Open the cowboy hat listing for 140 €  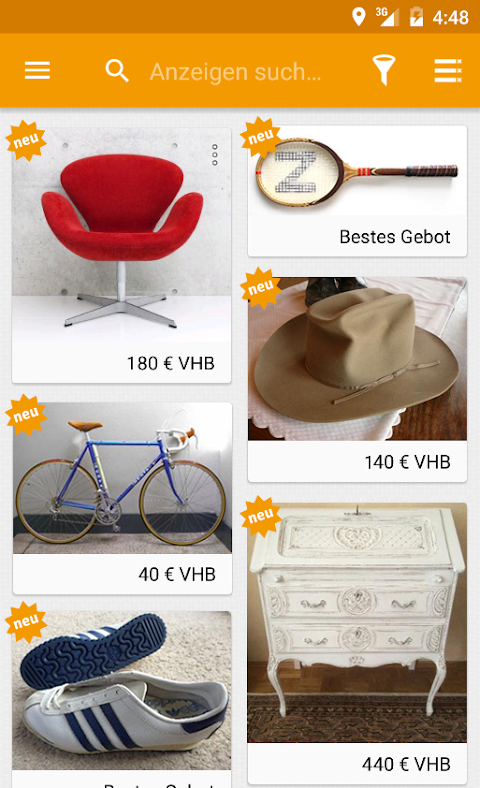(357, 379)
